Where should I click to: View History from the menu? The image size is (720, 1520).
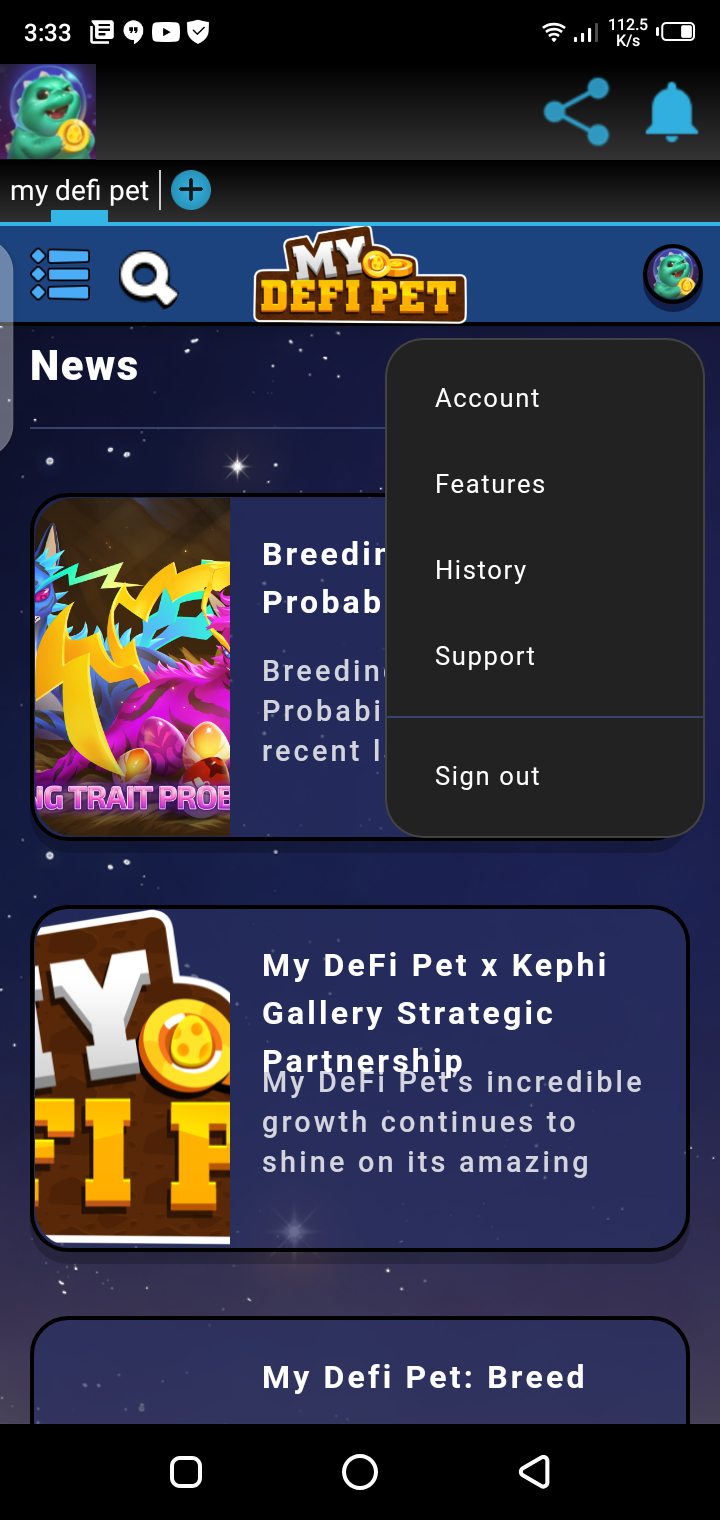(x=480, y=570)
